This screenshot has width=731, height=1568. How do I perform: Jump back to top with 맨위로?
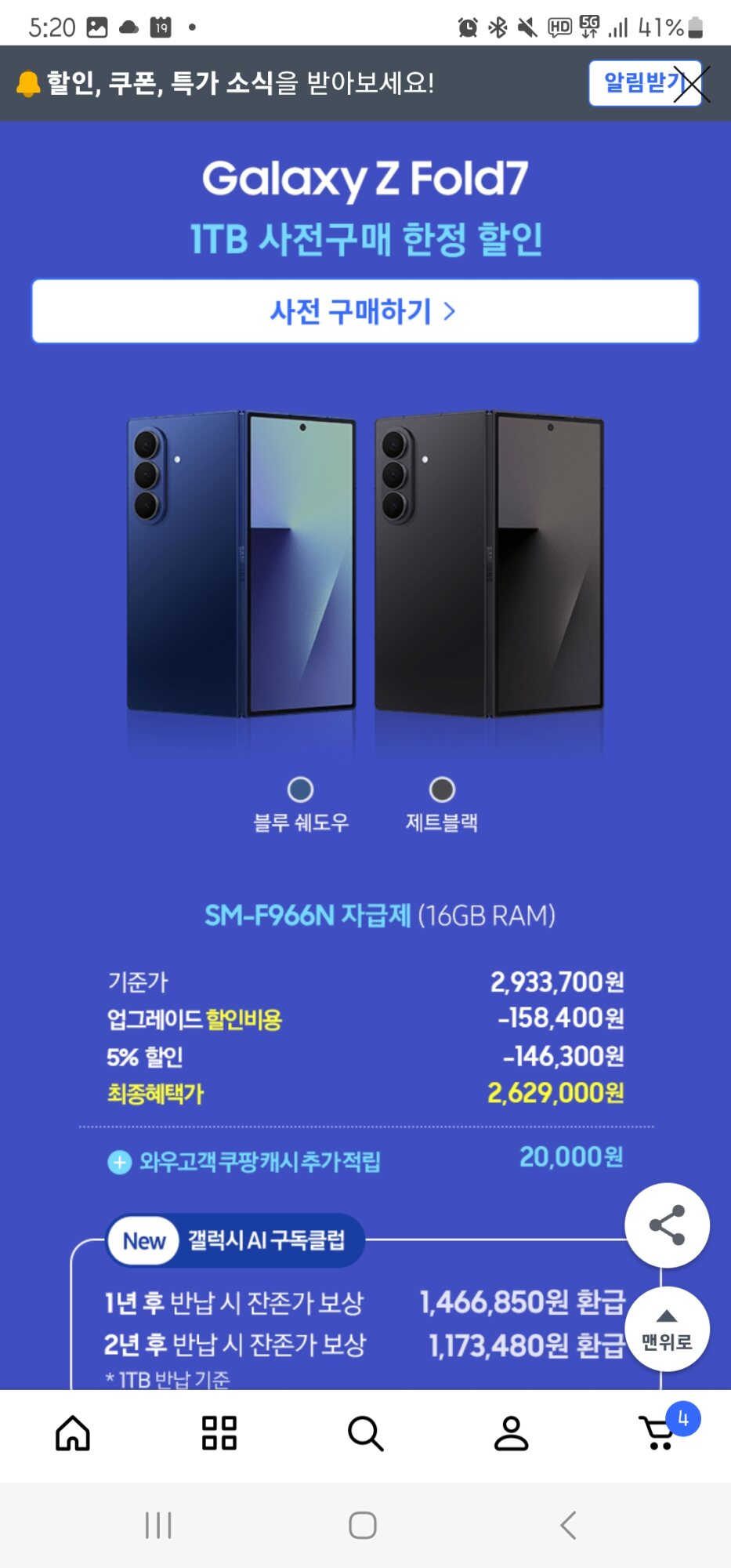pyautogui.click(x=667, y=1329)
